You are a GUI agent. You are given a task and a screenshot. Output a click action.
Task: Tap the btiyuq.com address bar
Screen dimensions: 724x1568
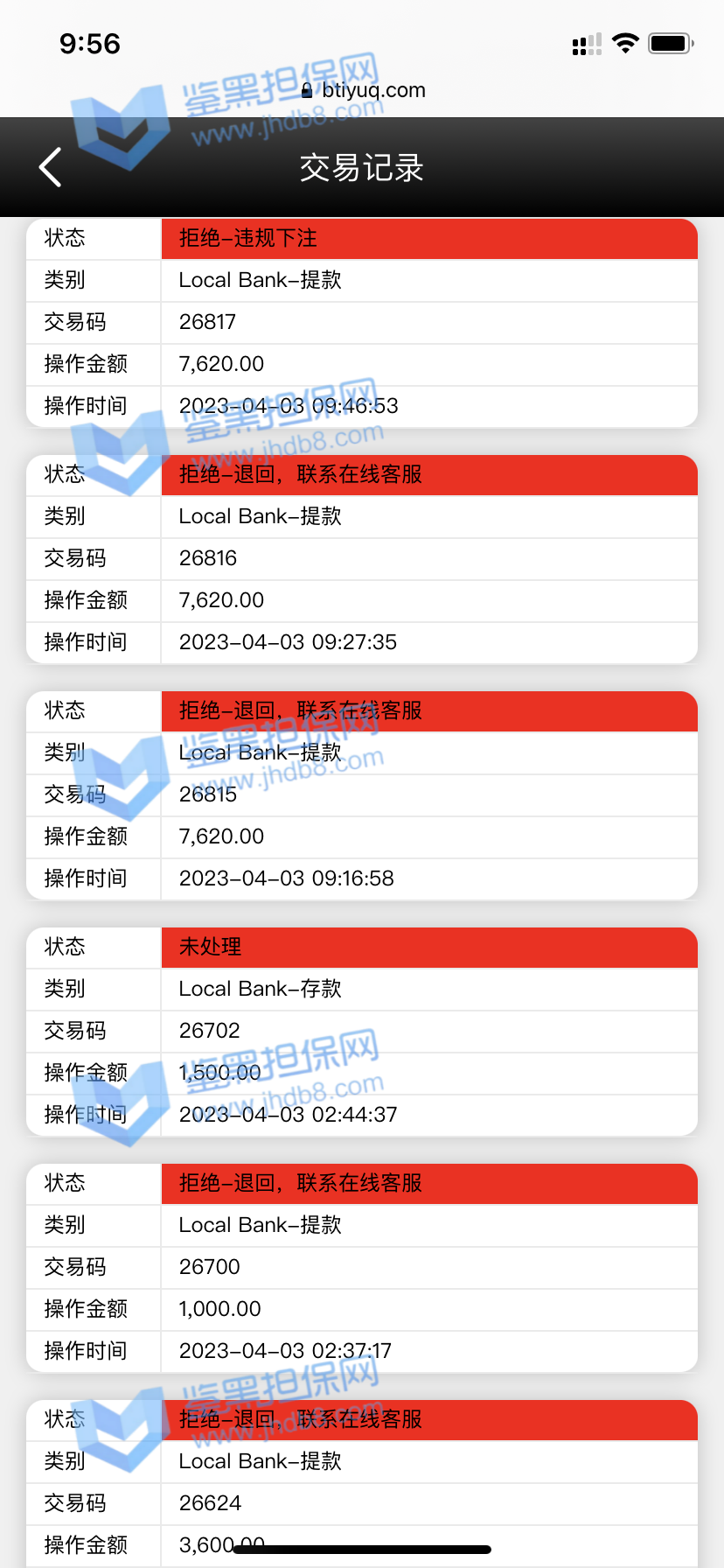point(363,90)
